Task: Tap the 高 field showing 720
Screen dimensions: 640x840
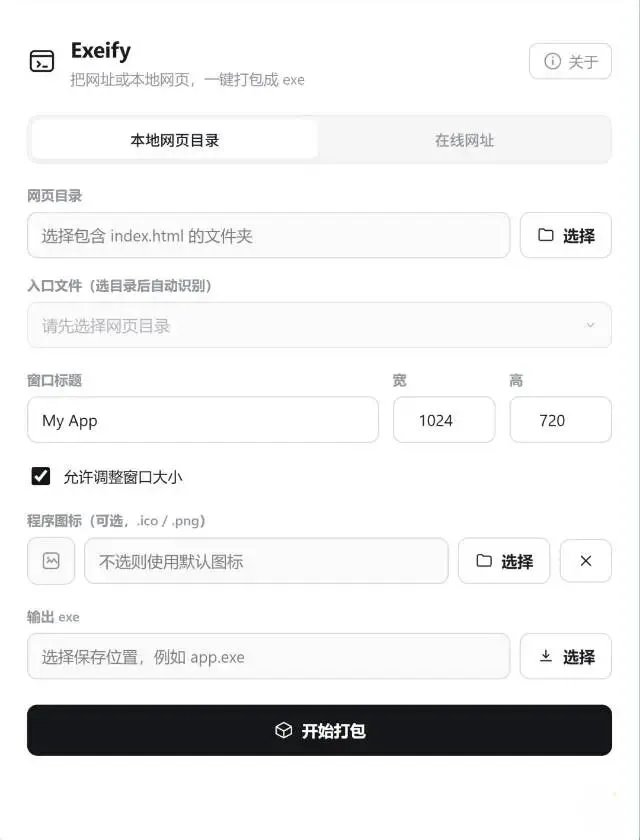Action: click(x=561, y=420)
